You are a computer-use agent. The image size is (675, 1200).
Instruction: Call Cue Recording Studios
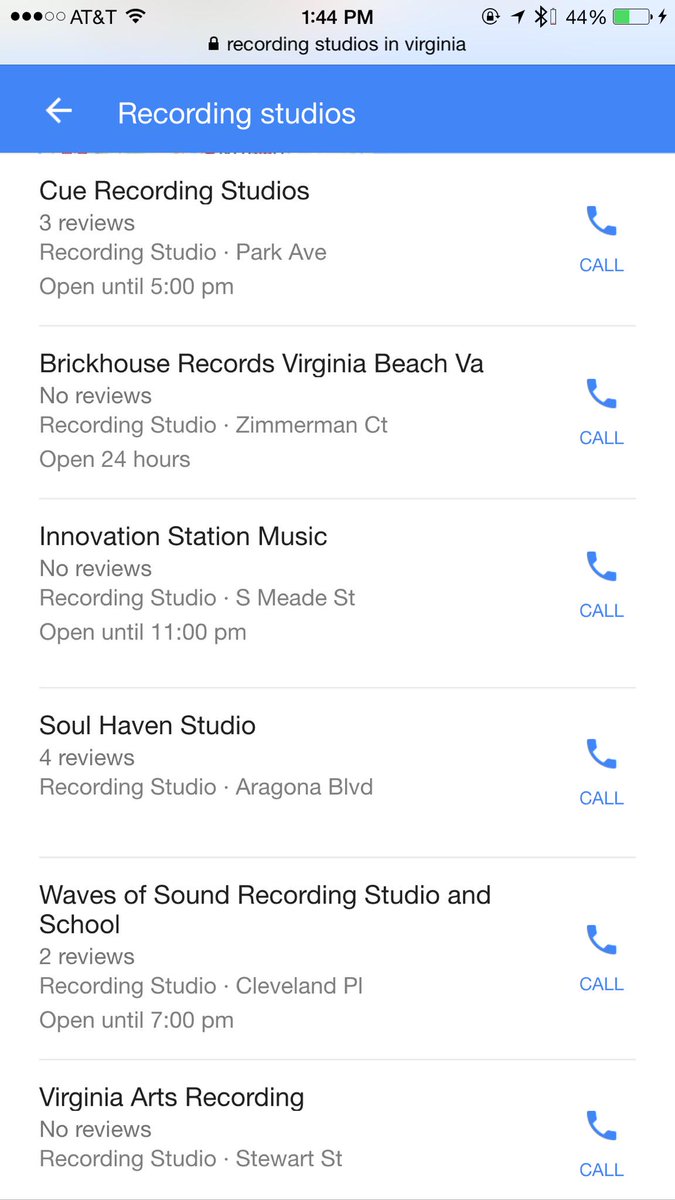[601, 239]
